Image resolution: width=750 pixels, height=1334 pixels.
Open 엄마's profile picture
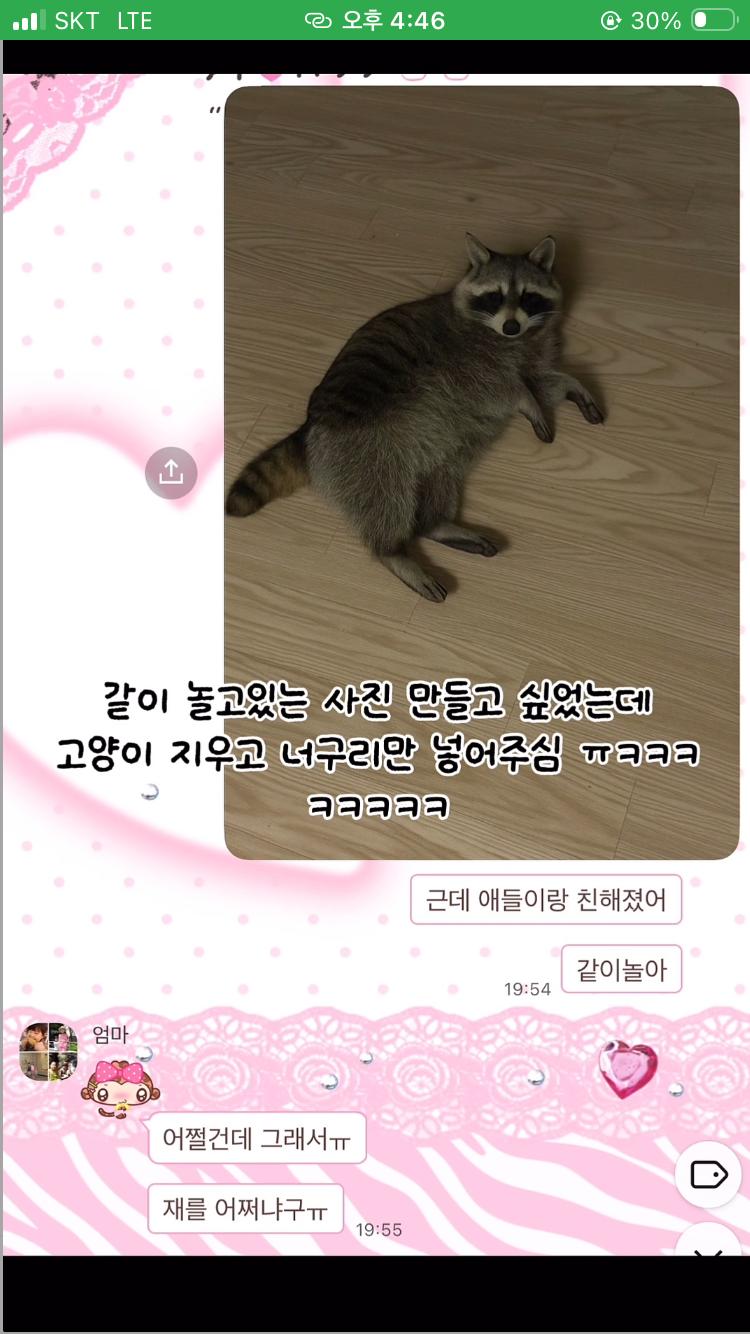[x=48, y=1052]
